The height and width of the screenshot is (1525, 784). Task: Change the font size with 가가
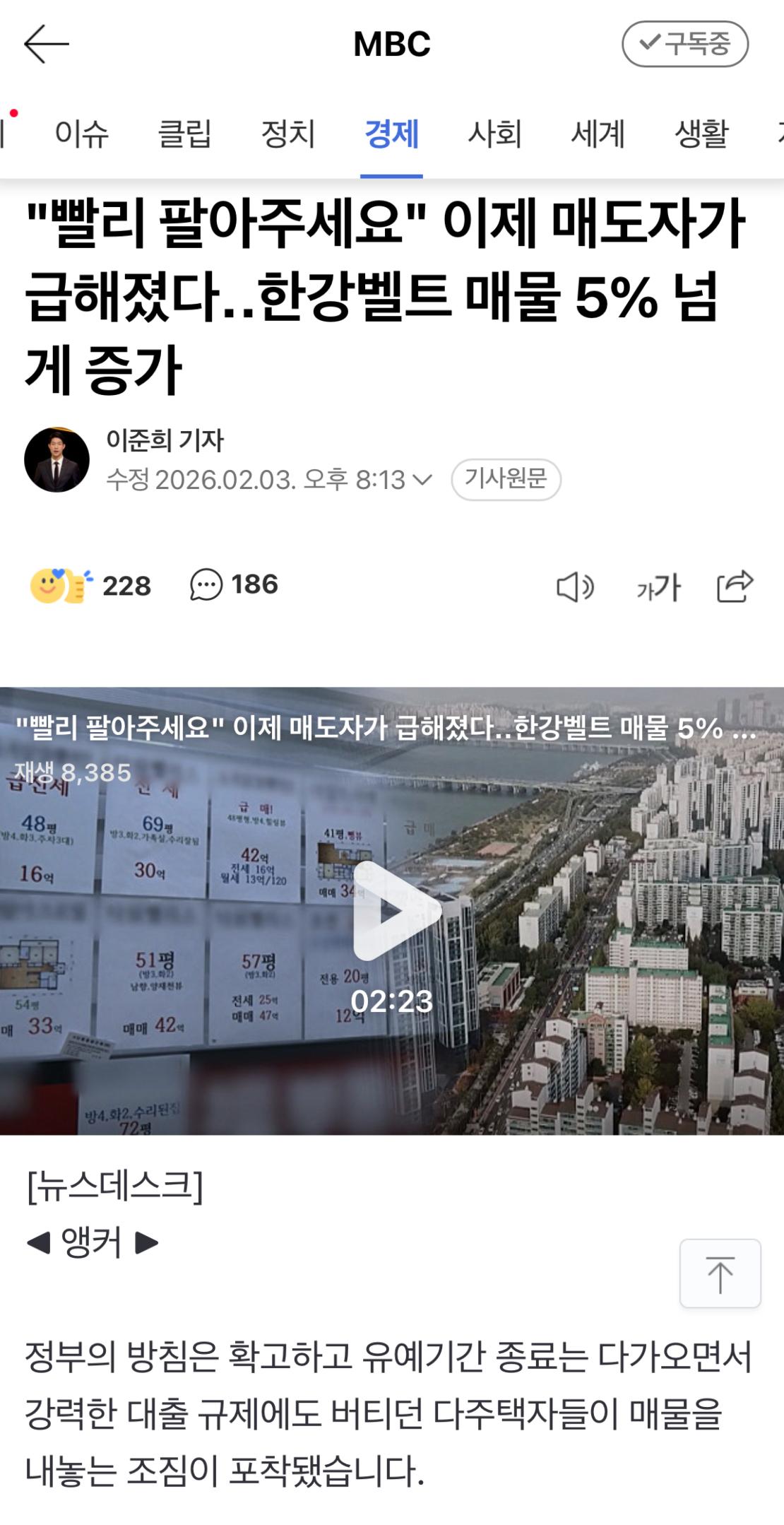pyautogui.click(x=658, y=587)
